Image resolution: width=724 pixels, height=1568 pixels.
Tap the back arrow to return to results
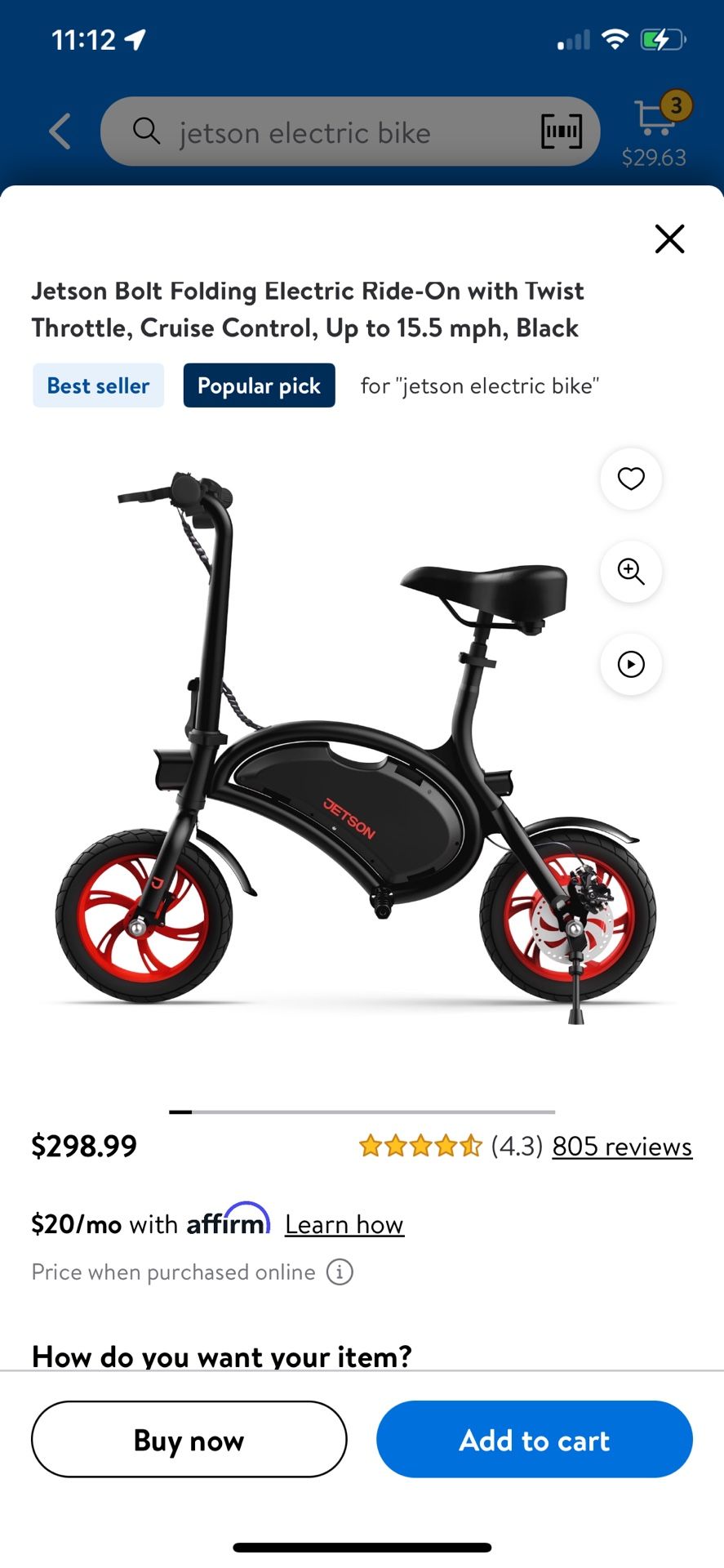[58, 131]
